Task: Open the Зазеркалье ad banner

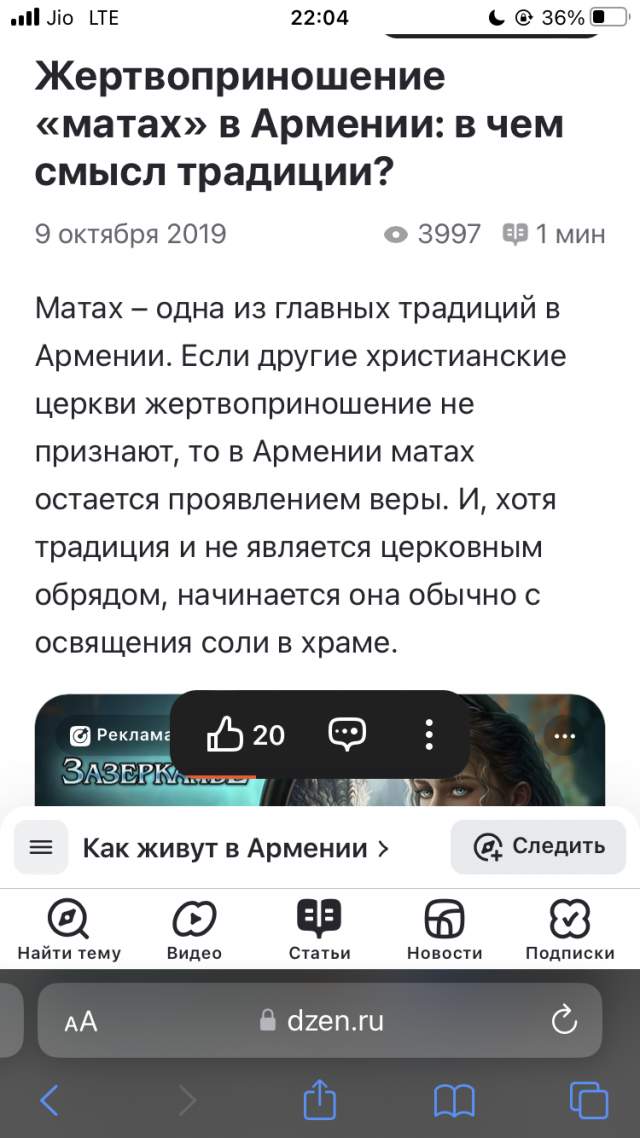Action: 110,780
